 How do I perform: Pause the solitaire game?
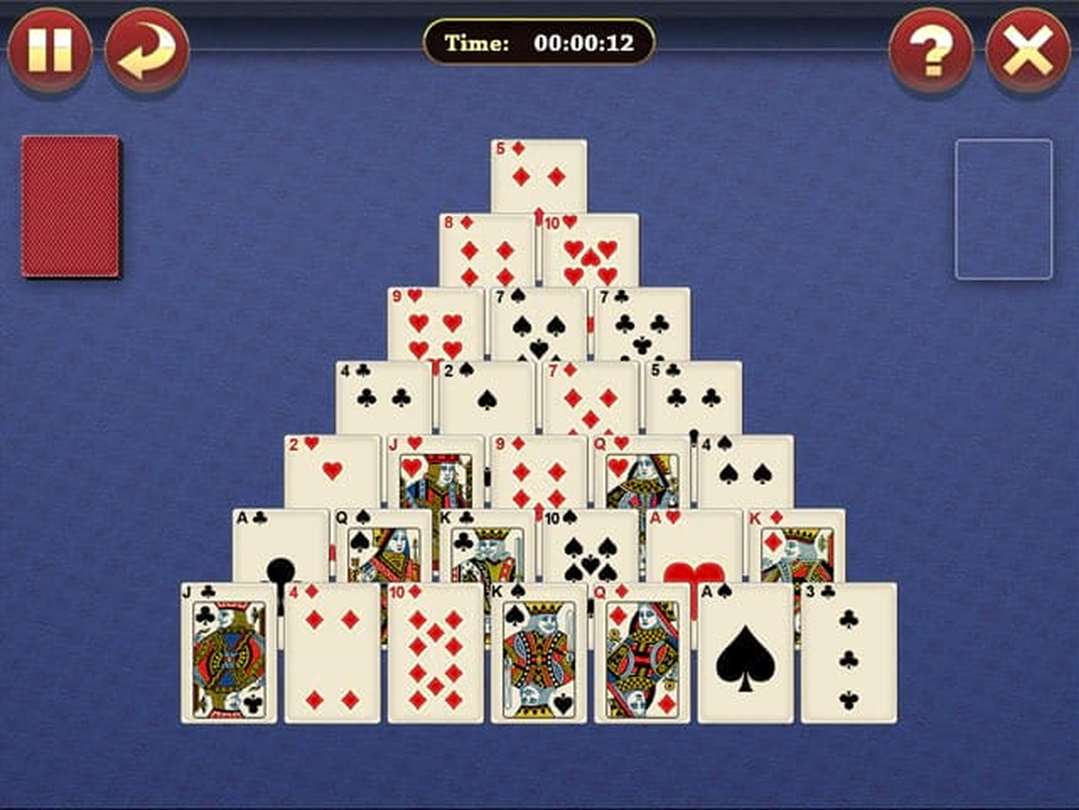(50, 50)
